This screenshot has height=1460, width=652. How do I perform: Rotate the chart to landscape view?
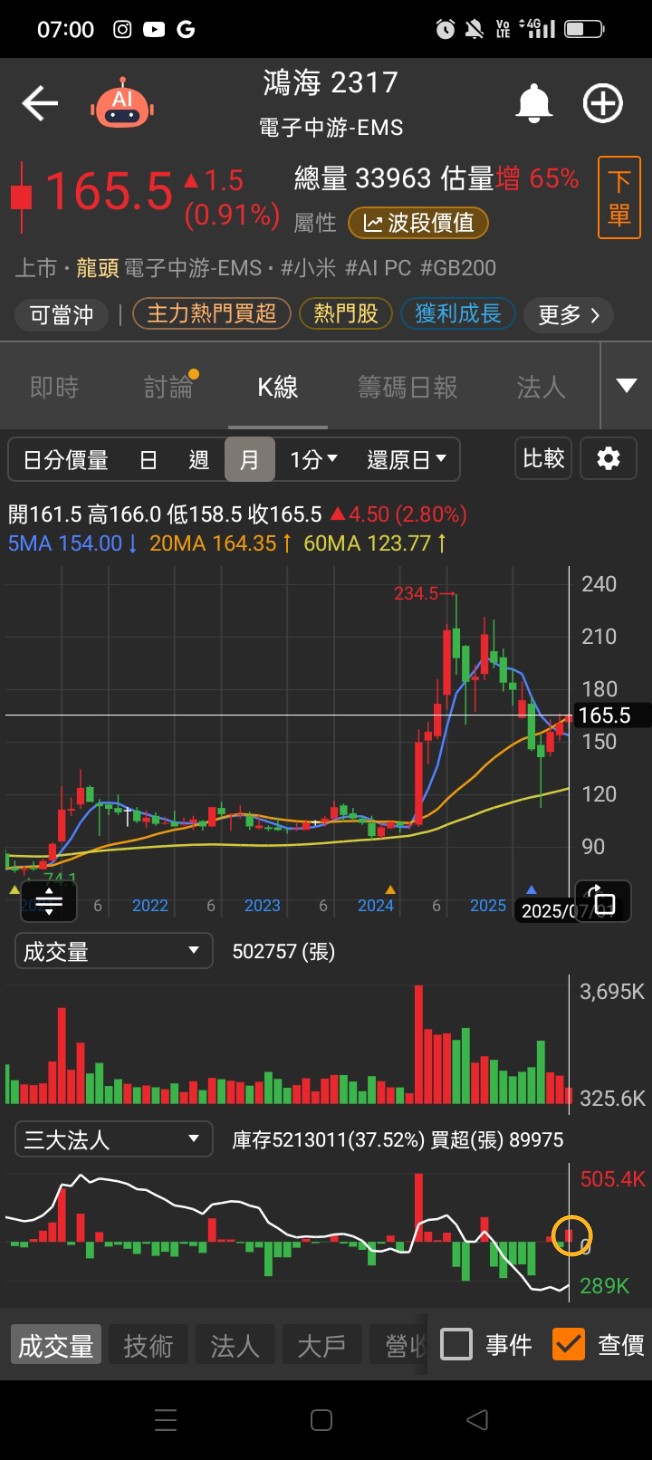tap(603, 901)
